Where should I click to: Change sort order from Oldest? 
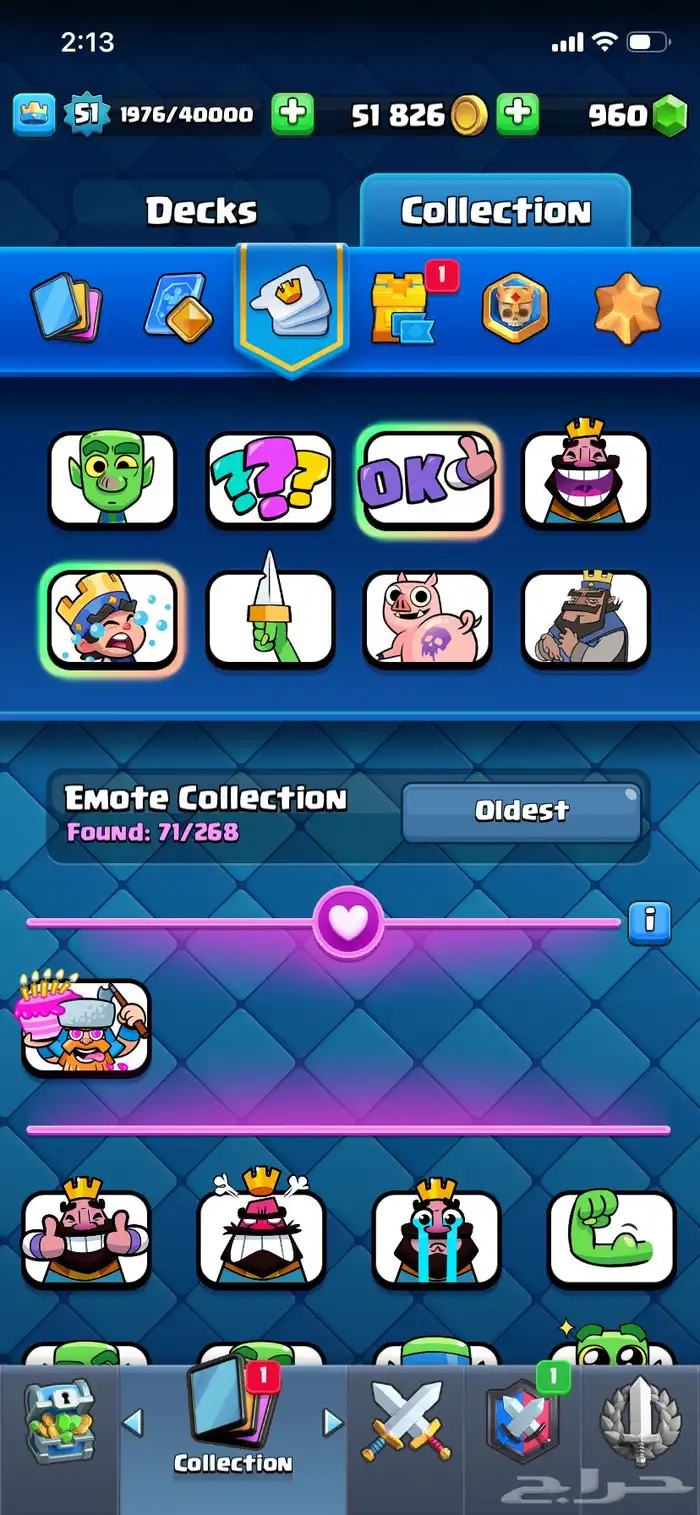(x=521, y=811)
